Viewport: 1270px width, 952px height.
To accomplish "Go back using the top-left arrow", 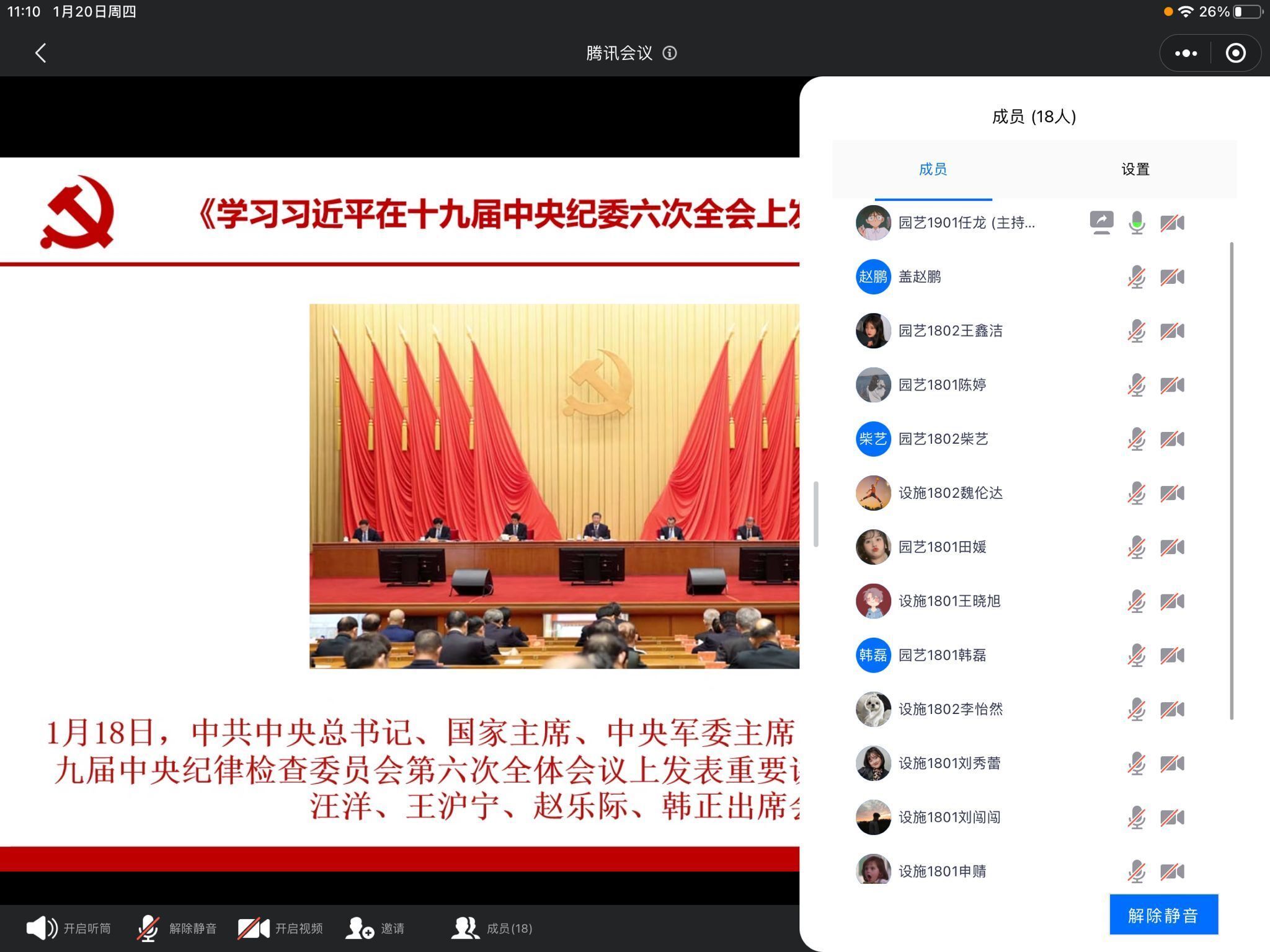I will (41, 53).
